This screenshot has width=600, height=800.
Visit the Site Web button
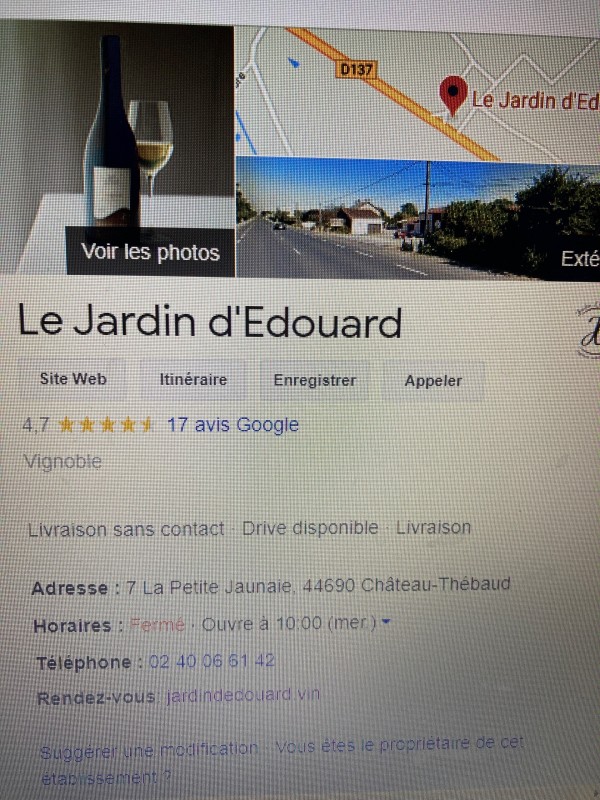(73, 380)
